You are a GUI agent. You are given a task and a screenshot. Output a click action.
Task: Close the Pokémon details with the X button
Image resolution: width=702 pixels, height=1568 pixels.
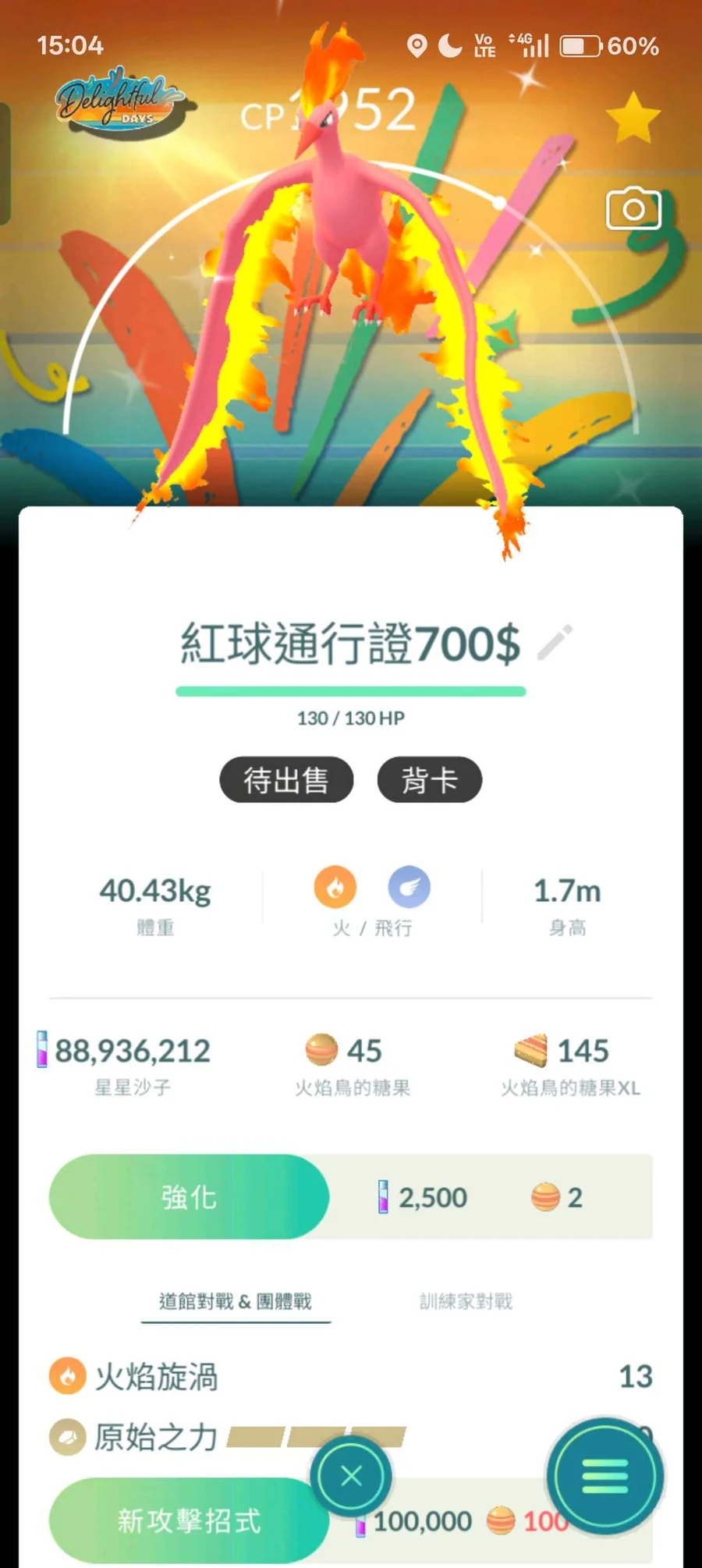tap(351, 1476)
